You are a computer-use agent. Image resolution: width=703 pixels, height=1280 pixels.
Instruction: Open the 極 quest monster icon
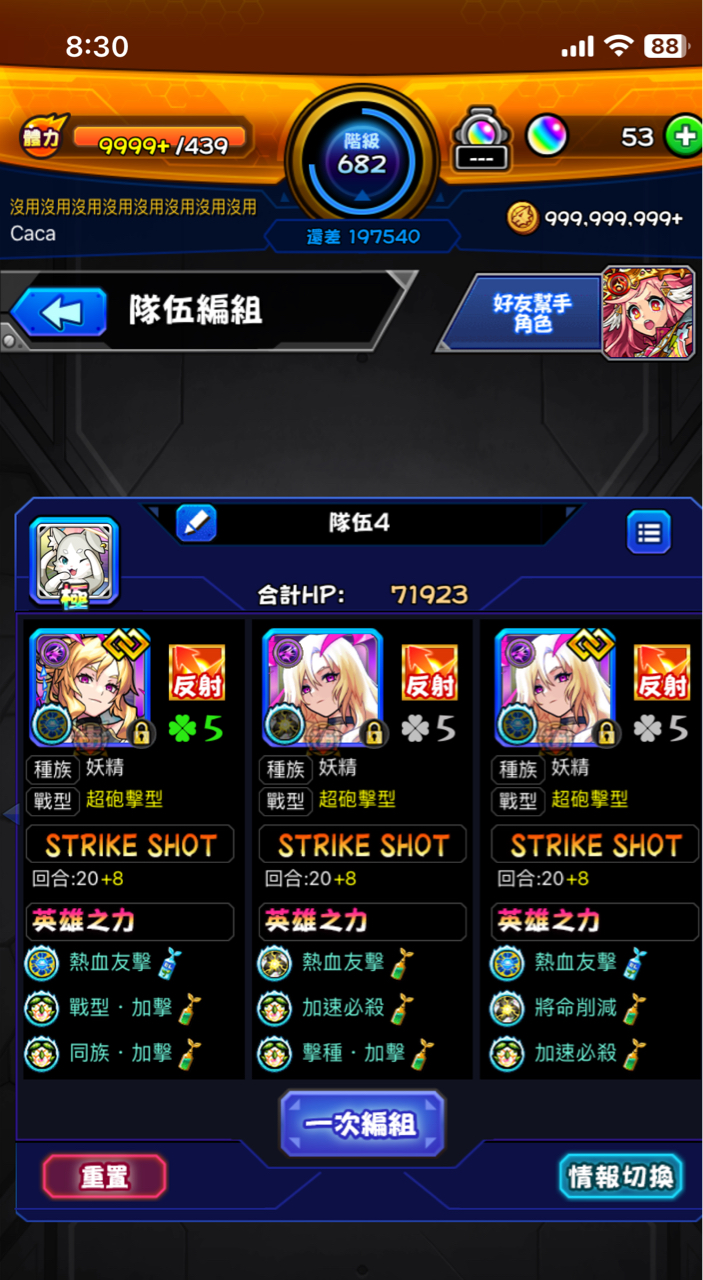click(x=74, y=561)
